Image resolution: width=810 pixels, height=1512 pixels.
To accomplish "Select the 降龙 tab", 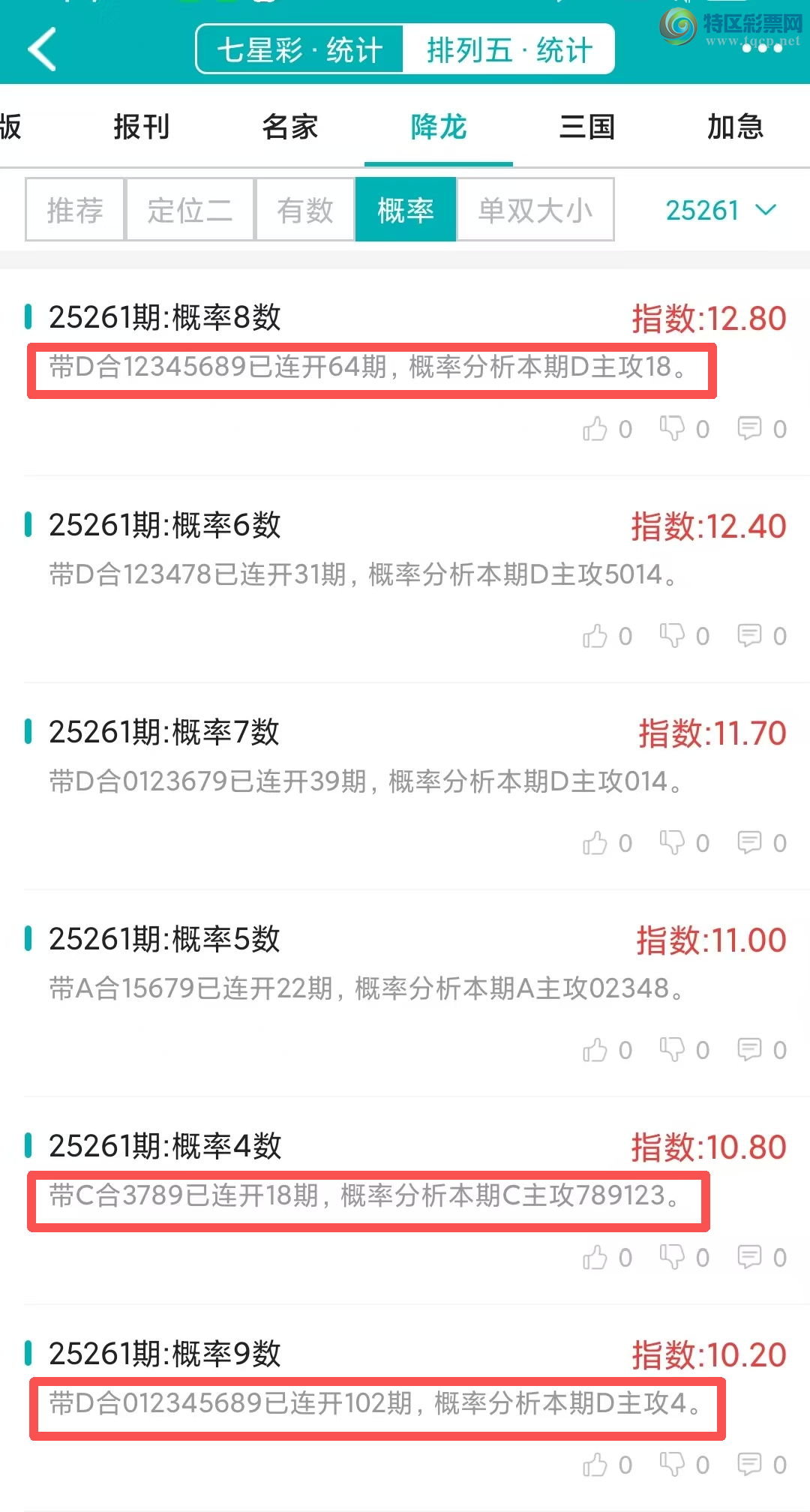I will 439,127.
